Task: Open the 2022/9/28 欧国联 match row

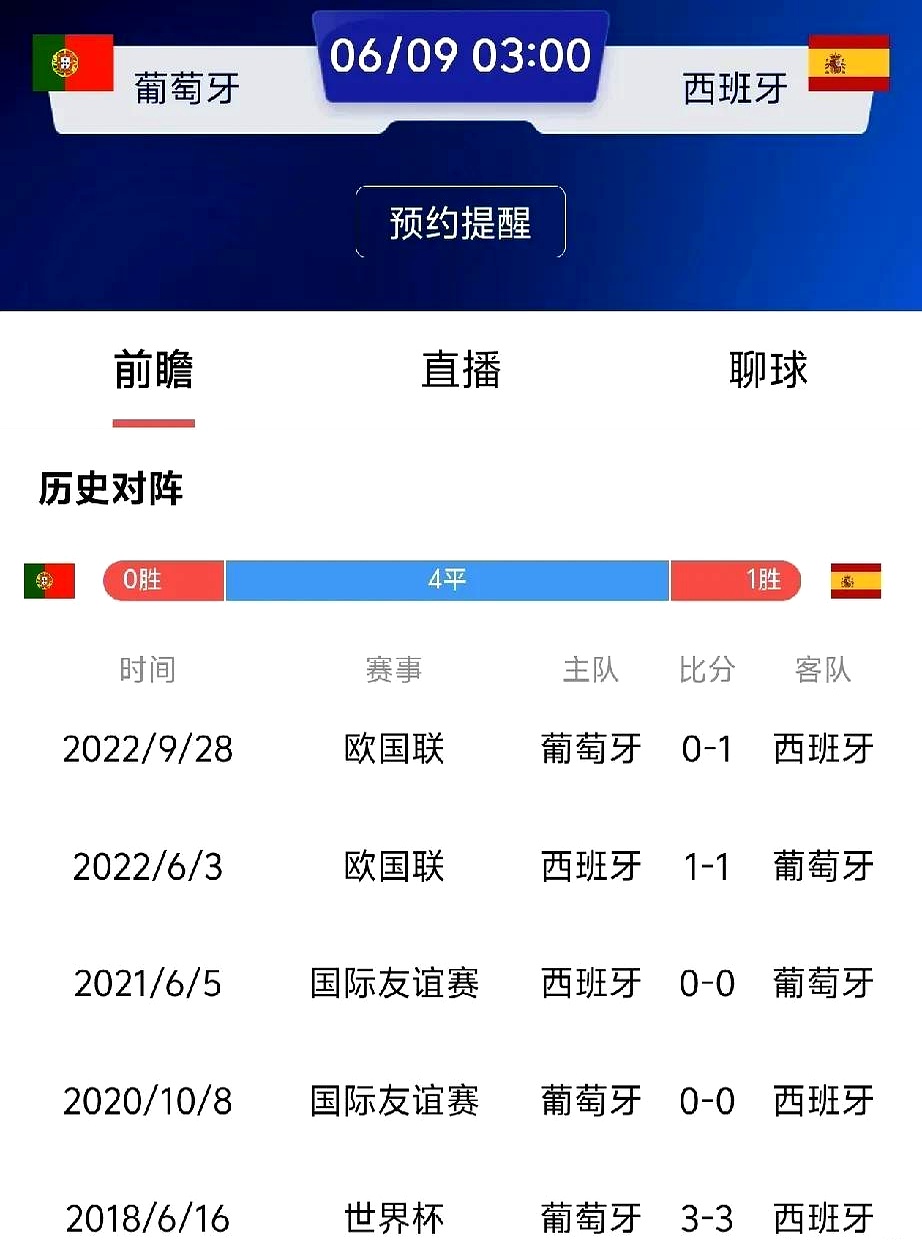Action: point(460,748)
